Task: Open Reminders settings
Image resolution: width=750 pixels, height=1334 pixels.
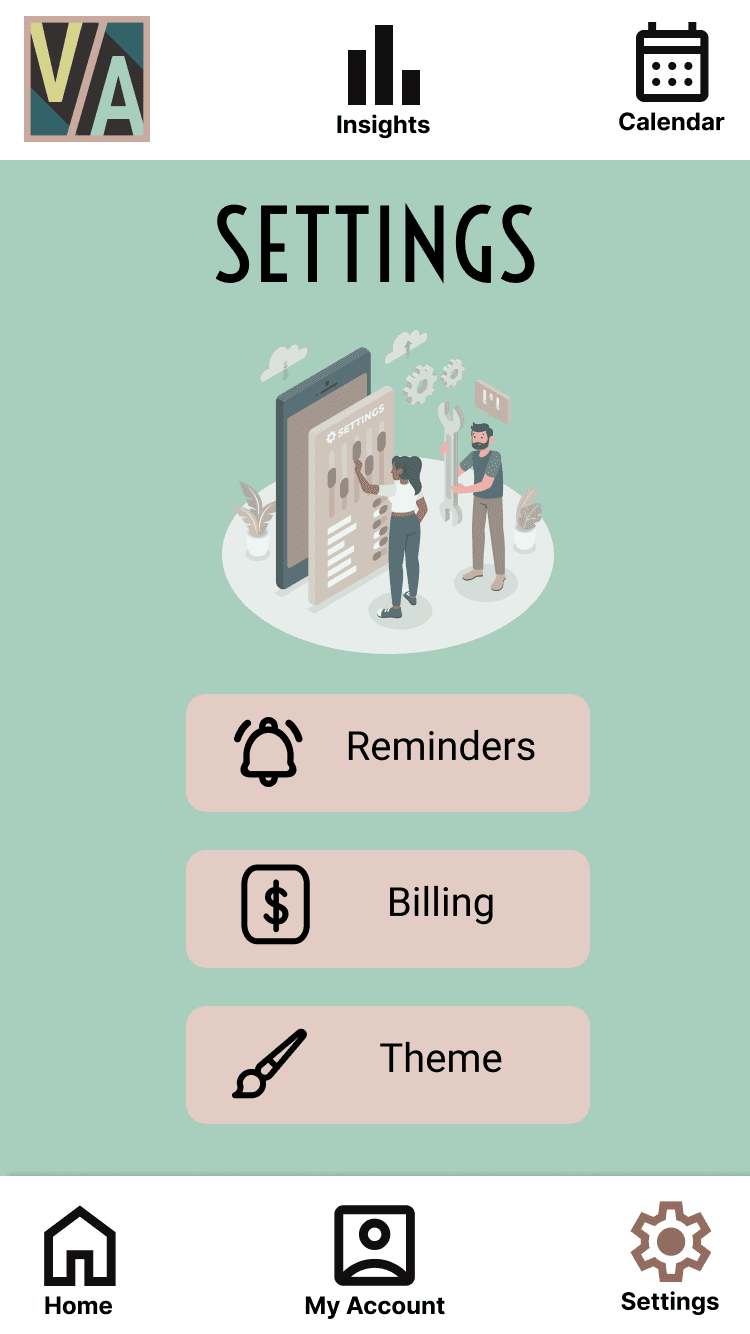Action: click(388, 752)
